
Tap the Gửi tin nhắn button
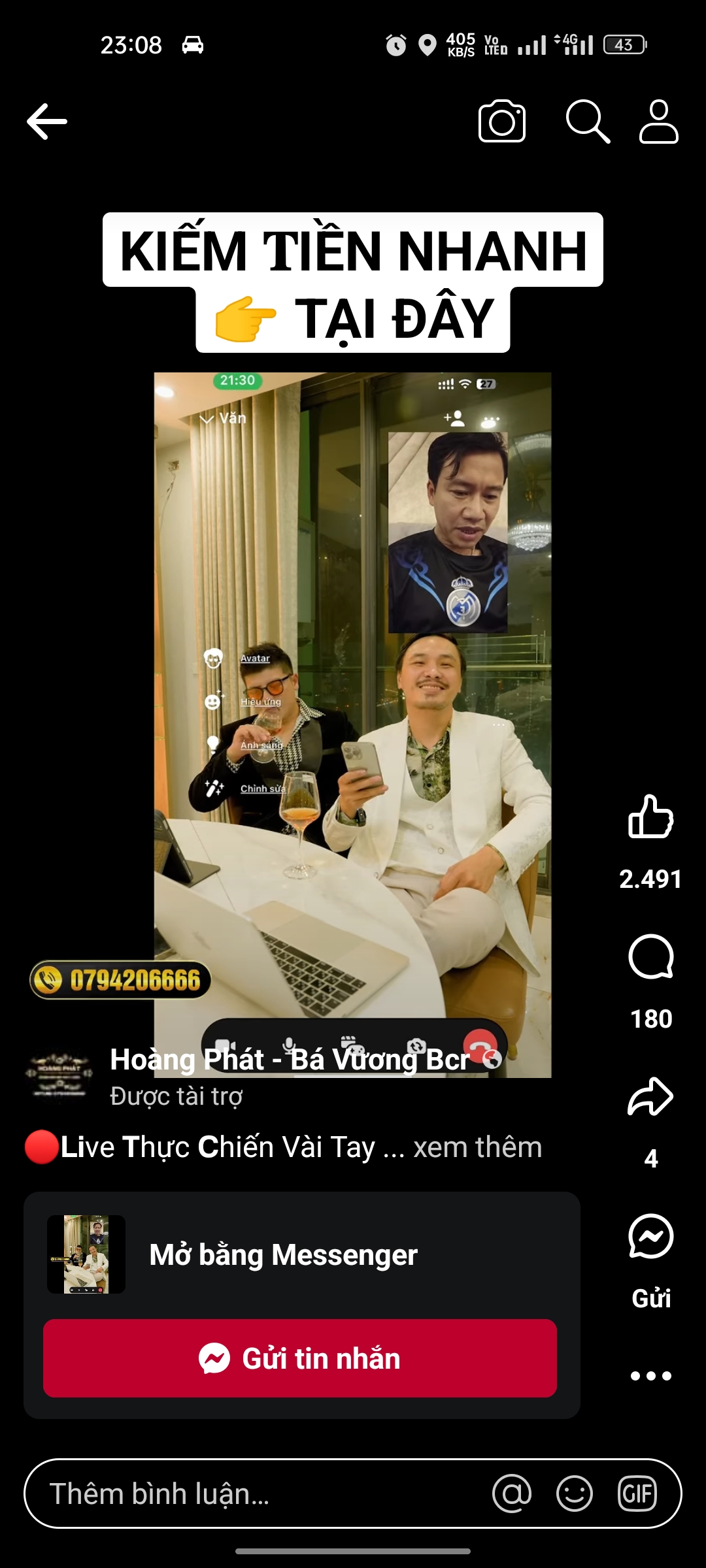pyautogui.click(x=300, y=1358)
